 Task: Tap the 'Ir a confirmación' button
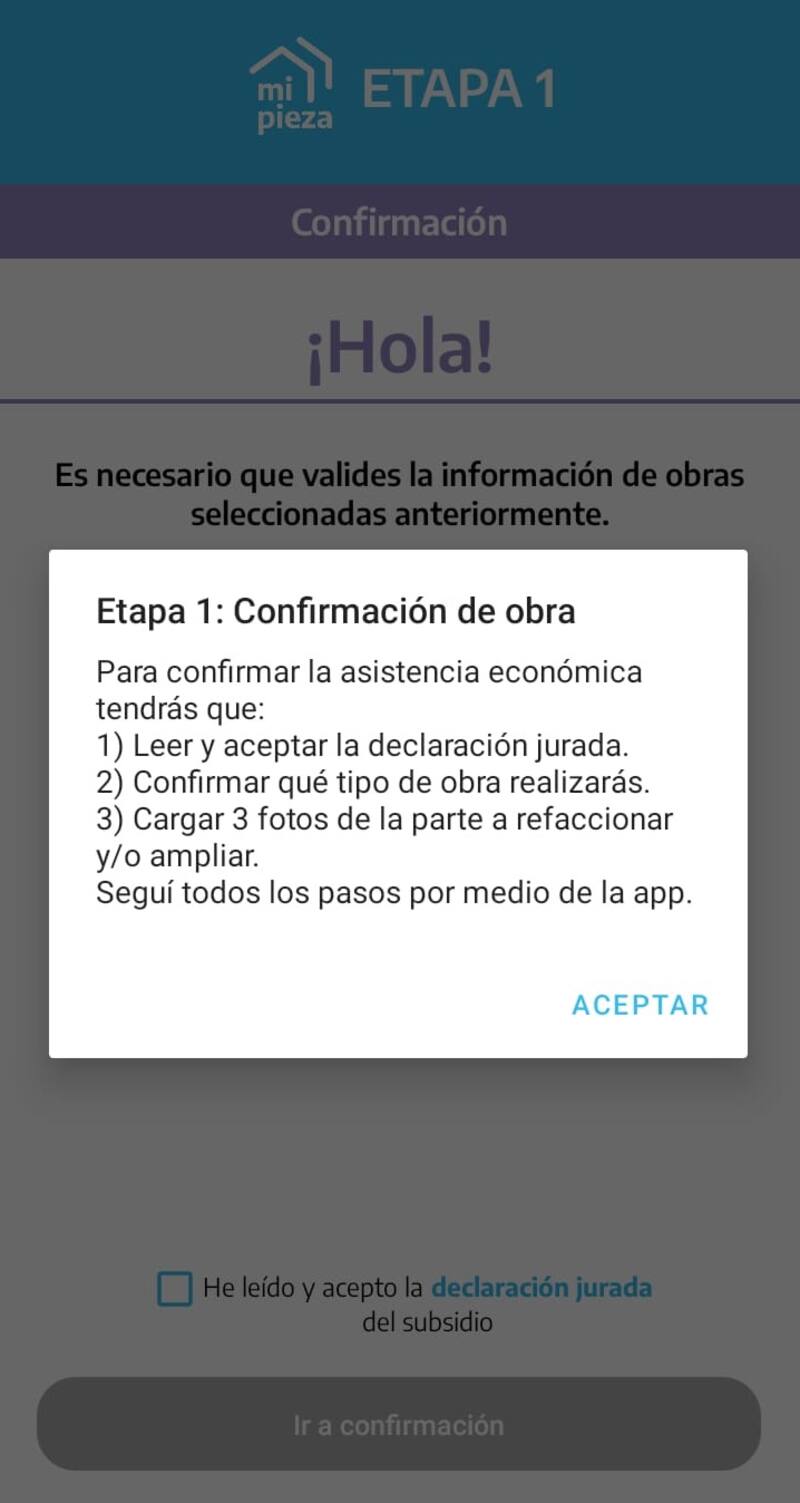pyautogui.click(x=399, y=1424)
